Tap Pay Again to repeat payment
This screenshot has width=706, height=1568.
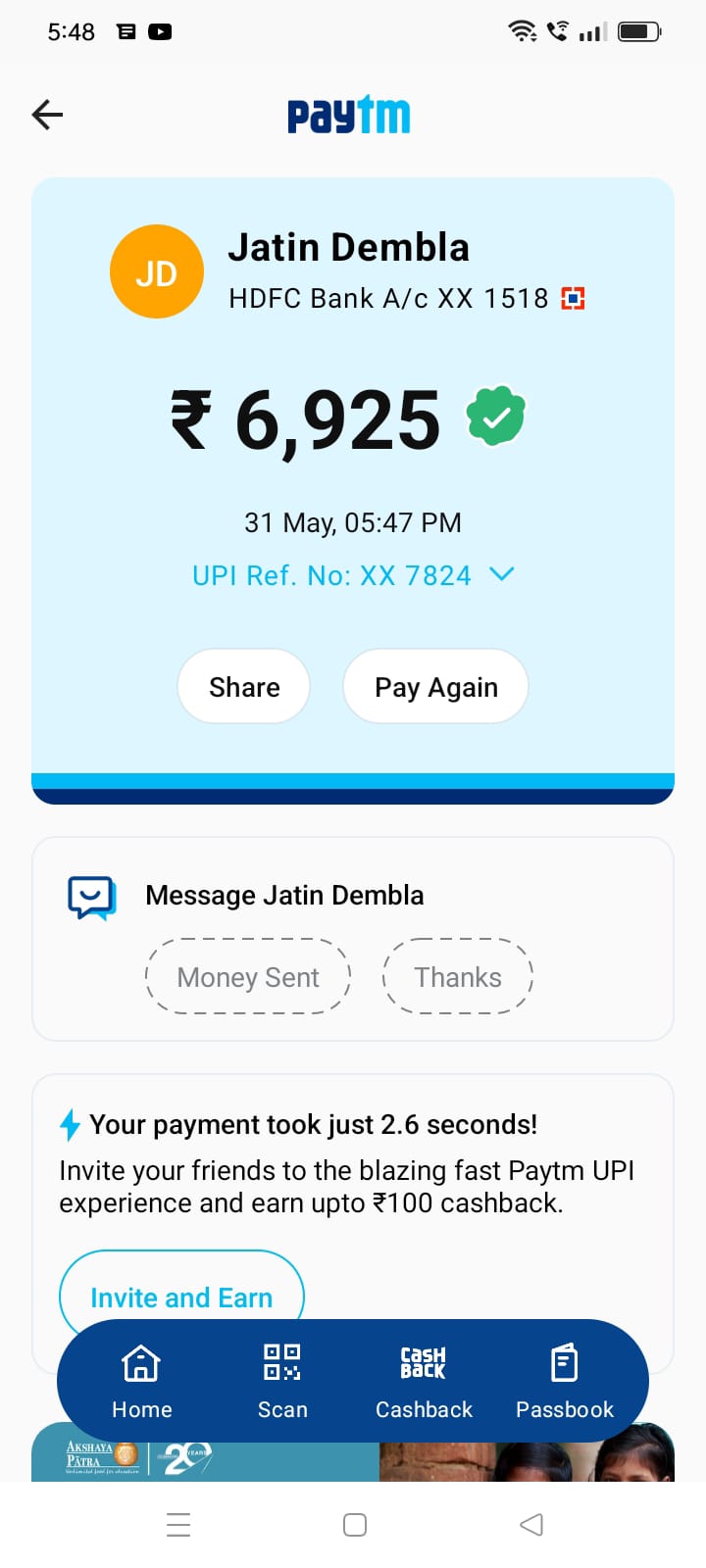pyautogui.click(x=435, y=687)
